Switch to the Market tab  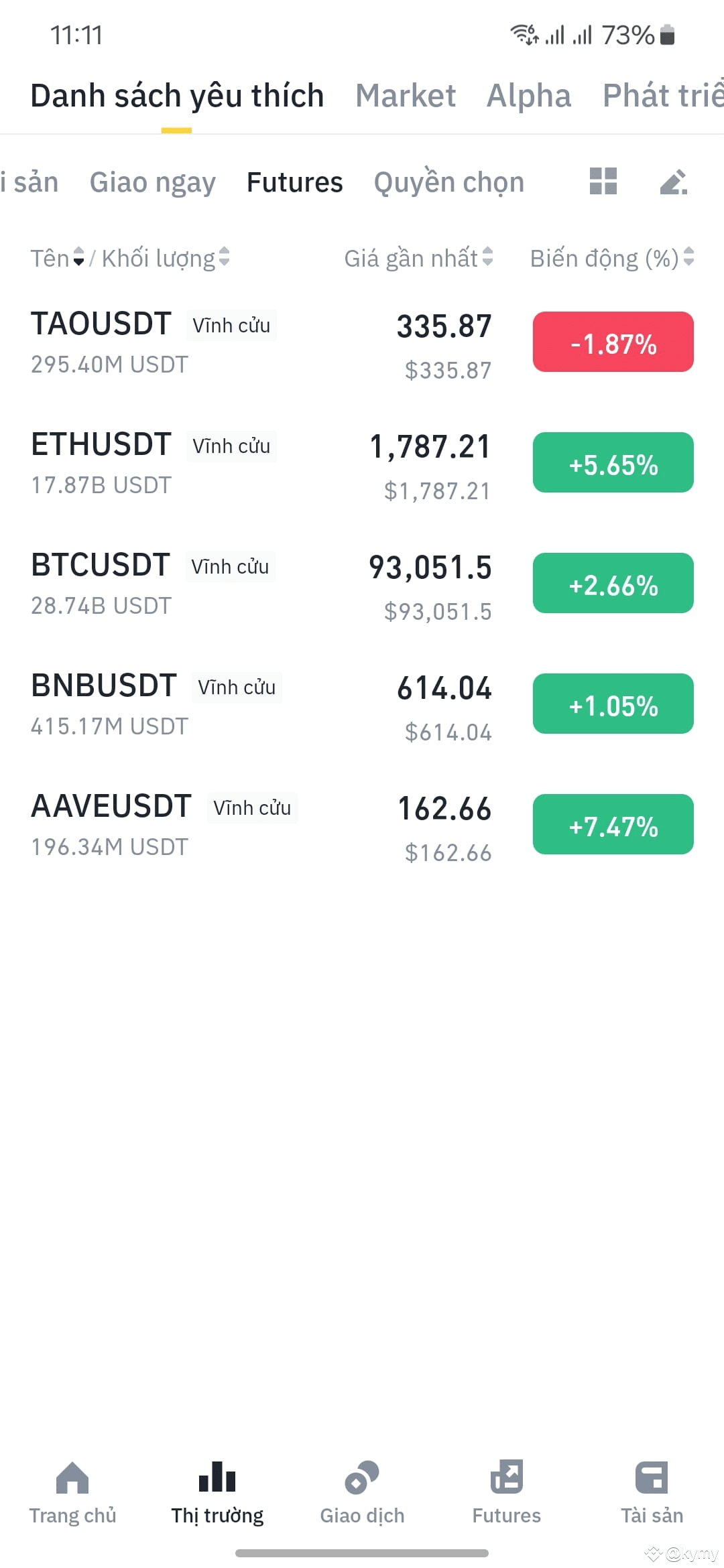coord(406,95)
